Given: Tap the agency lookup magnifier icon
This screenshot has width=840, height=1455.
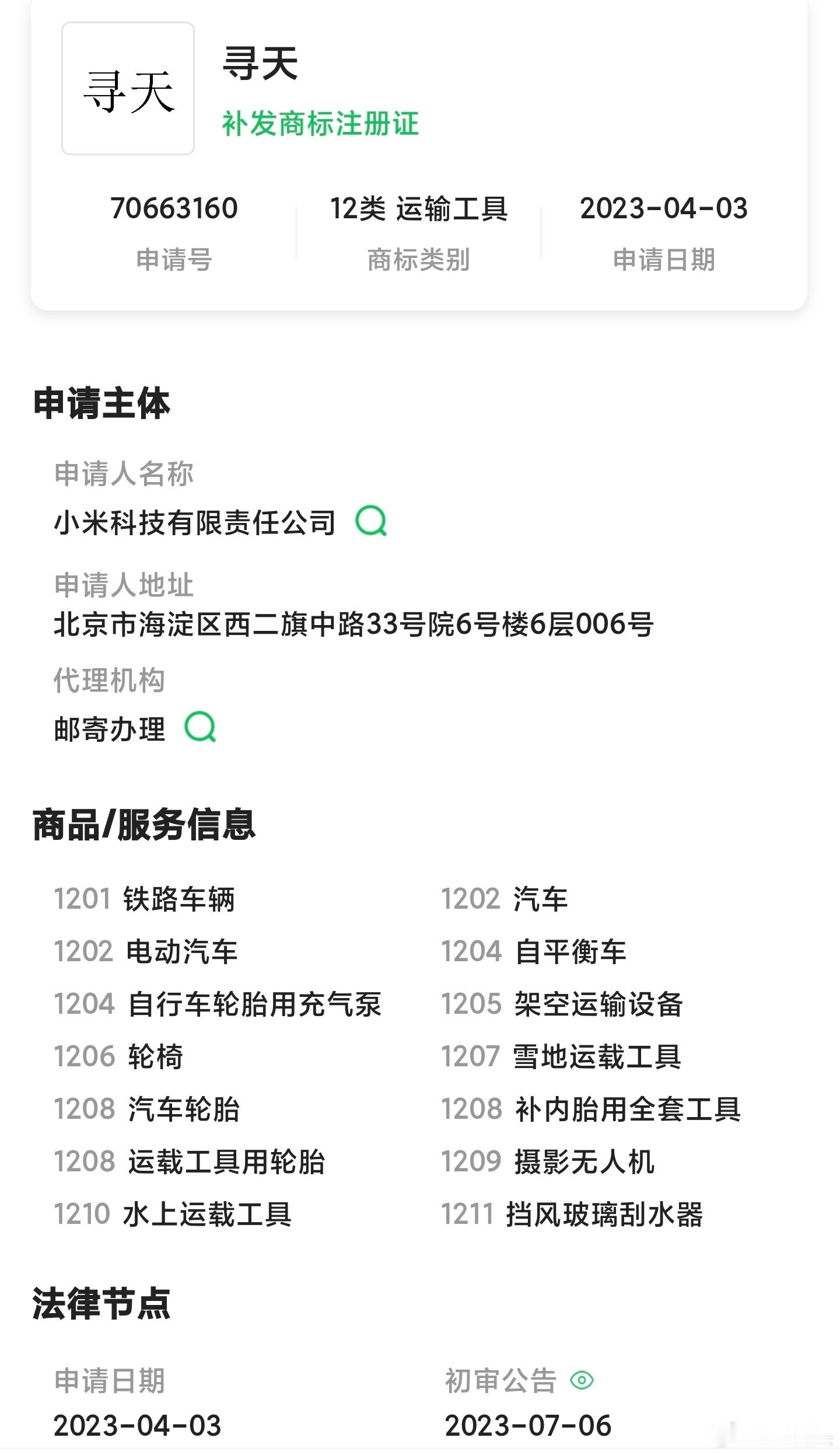Looking at the screenshot, I should [x=201, y=728].
